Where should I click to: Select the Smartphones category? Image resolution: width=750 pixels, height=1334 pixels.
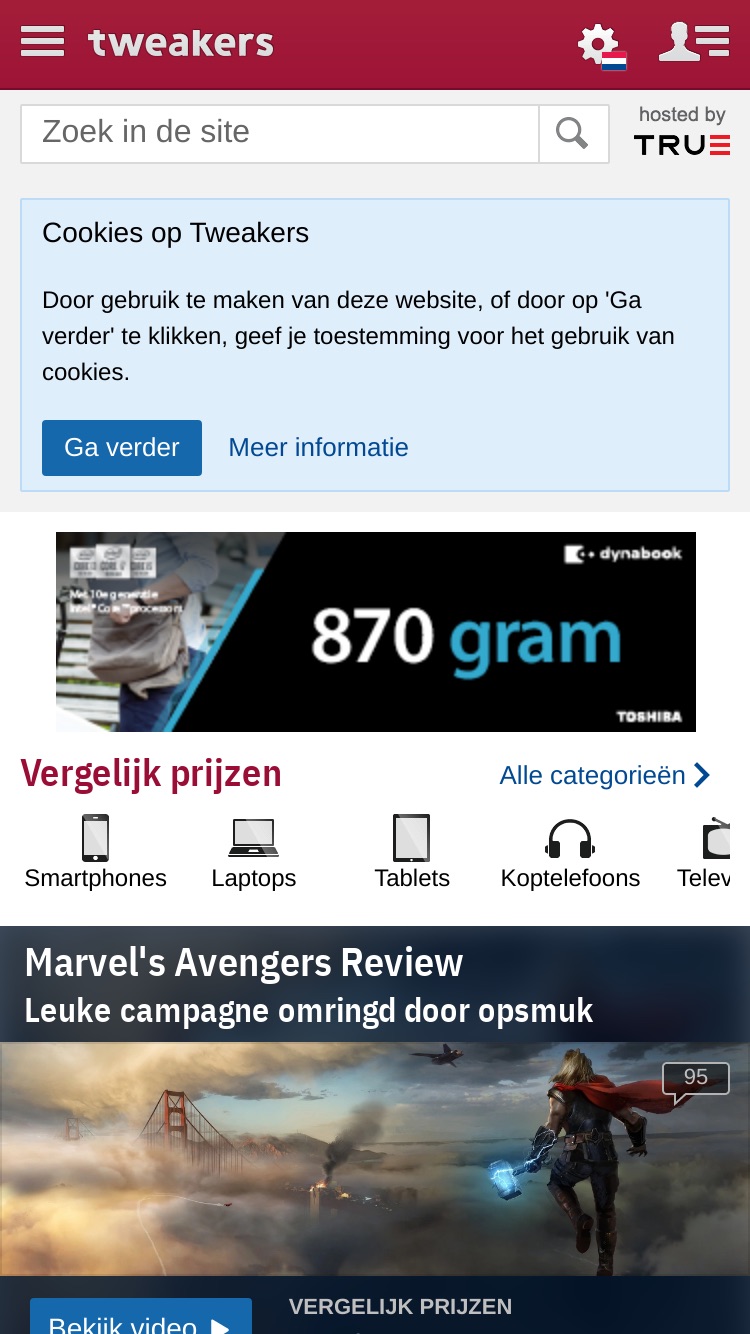point(95,852)
